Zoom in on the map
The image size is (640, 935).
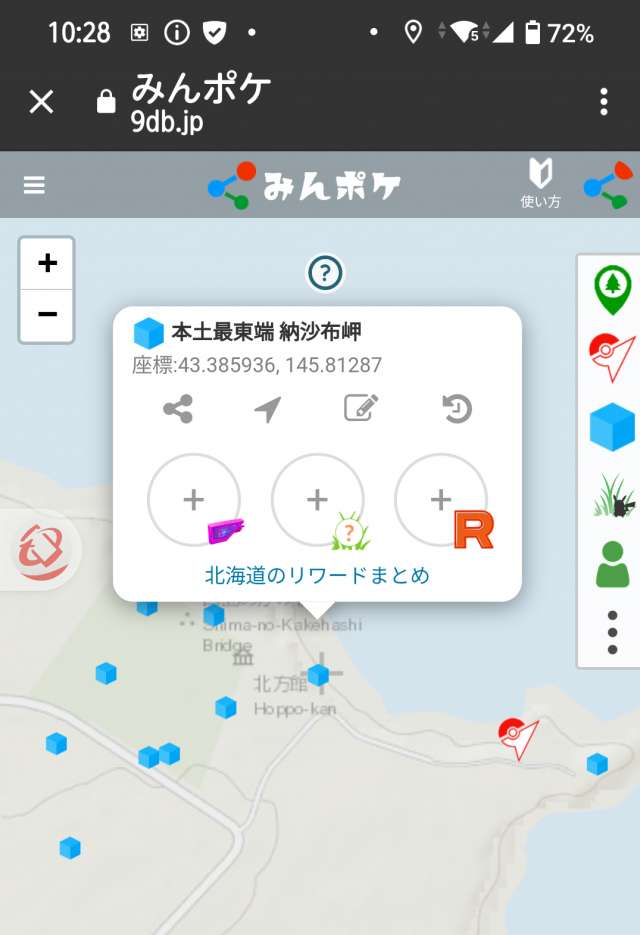tap(47, 264)
